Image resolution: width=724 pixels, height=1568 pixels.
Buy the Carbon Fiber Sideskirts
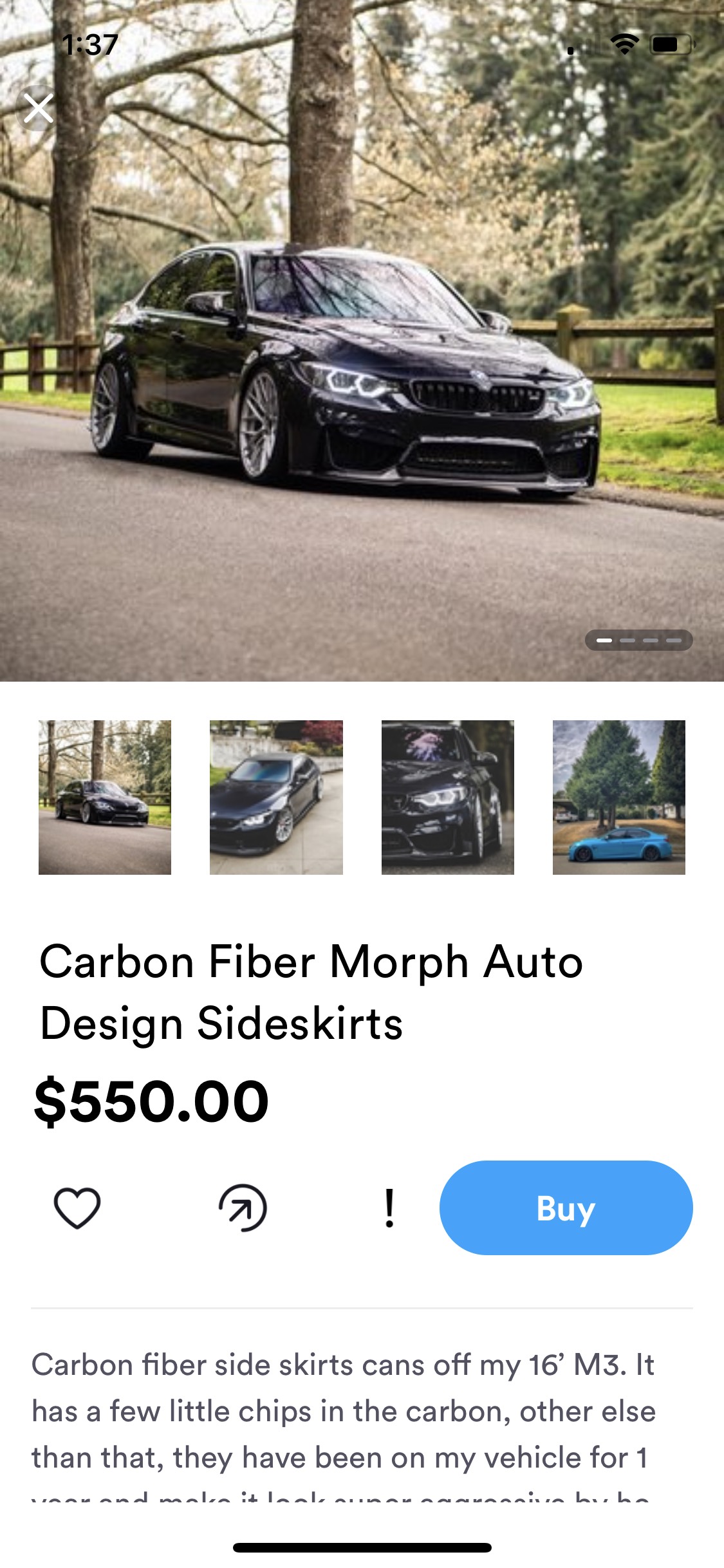click(x=566, y=1208)
